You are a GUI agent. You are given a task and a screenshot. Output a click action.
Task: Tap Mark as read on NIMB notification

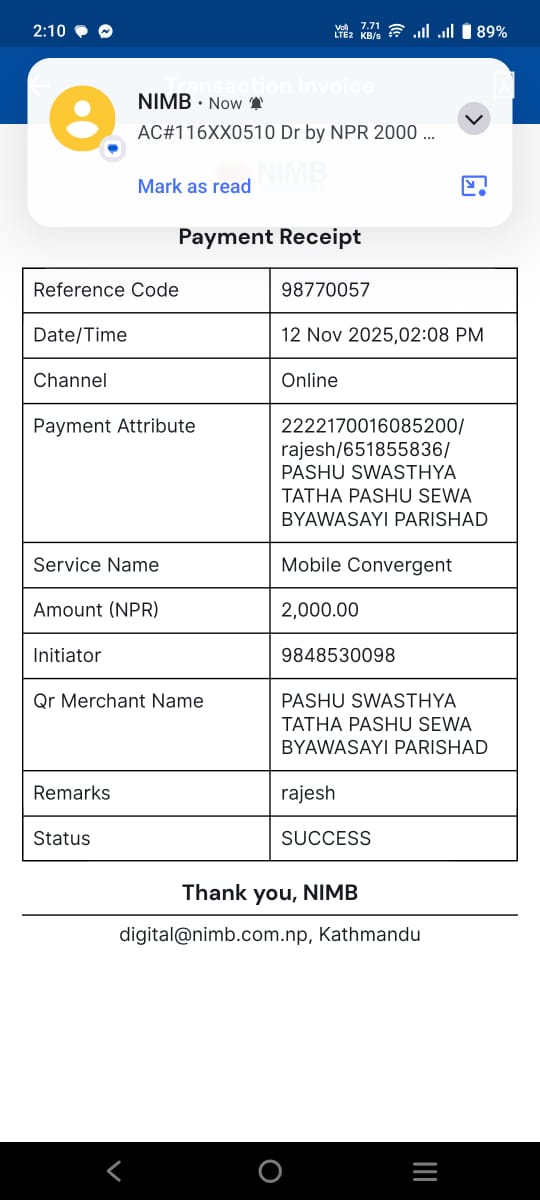coord(194,186)
